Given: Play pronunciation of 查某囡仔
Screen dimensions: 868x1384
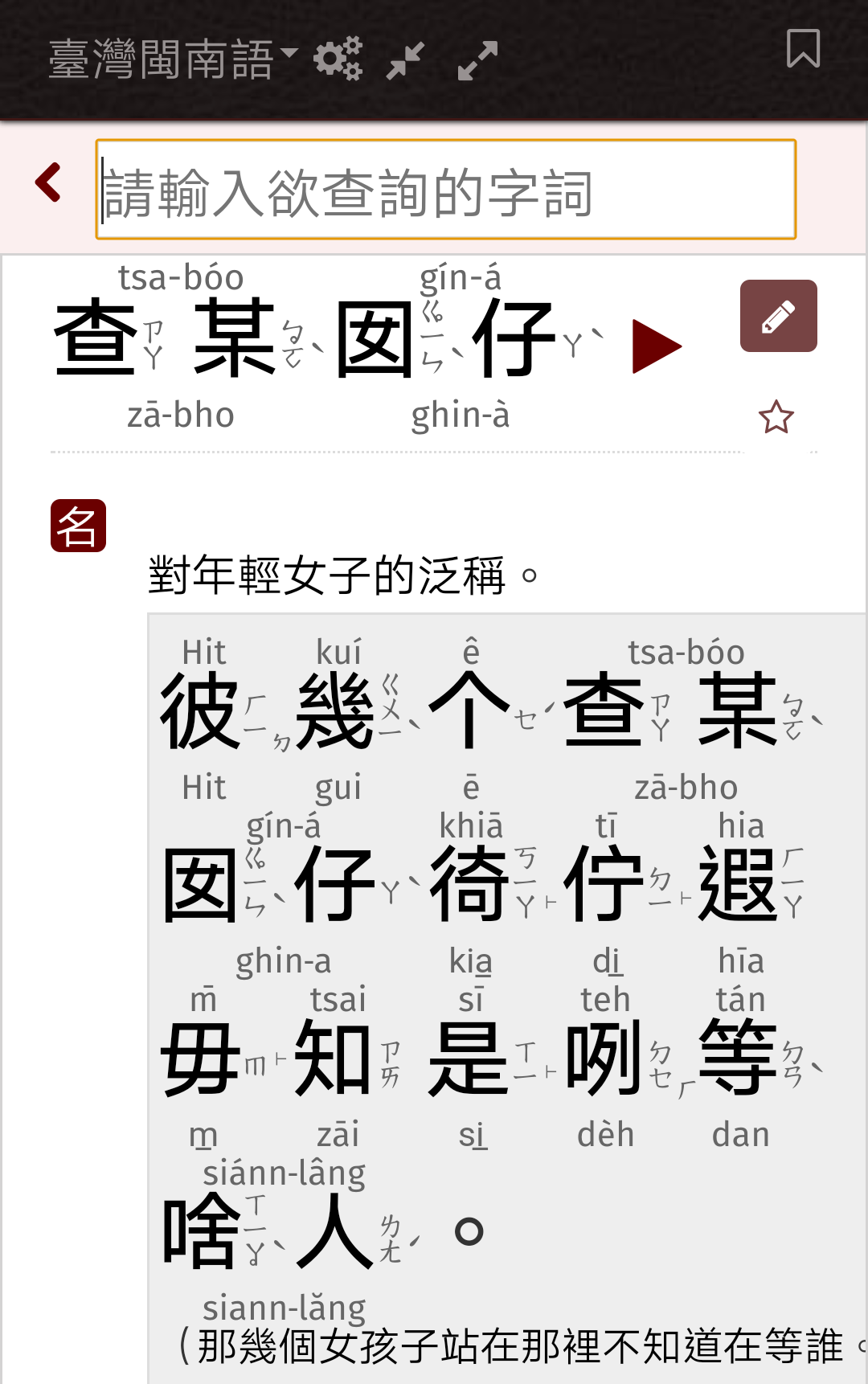Looking at the screenshot, I should (x=656, y=346).
